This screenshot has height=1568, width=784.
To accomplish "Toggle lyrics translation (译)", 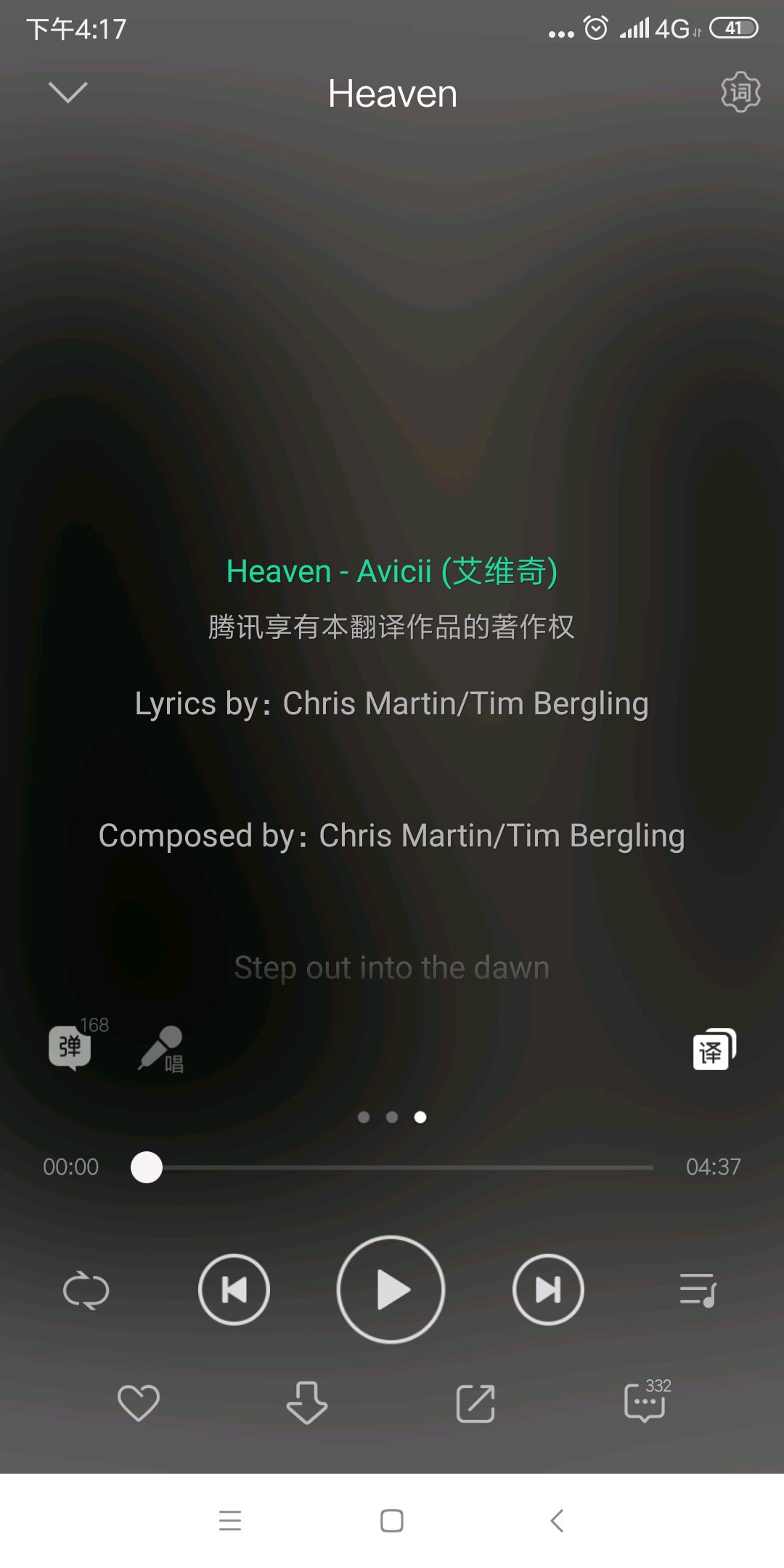I will pyautogui.click(x=714, y=1050).
